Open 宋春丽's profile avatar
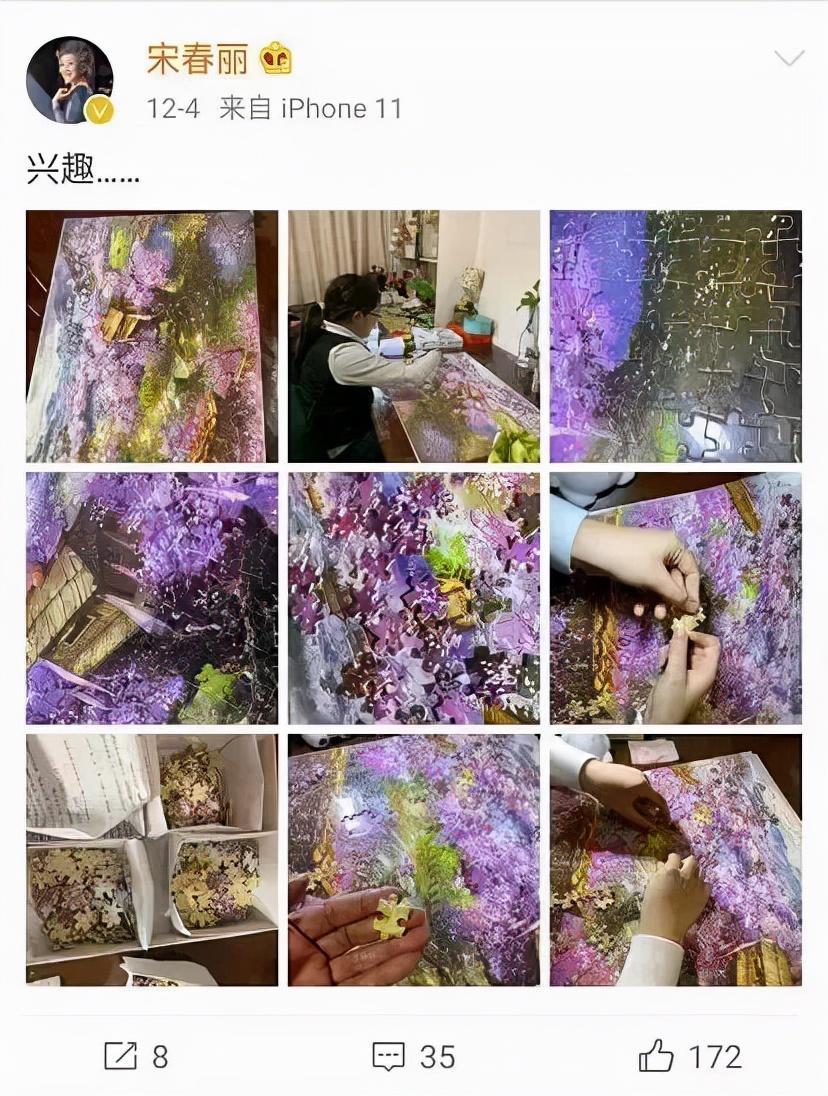Screen dimensions: 828x1096 (x=69, y=80)
